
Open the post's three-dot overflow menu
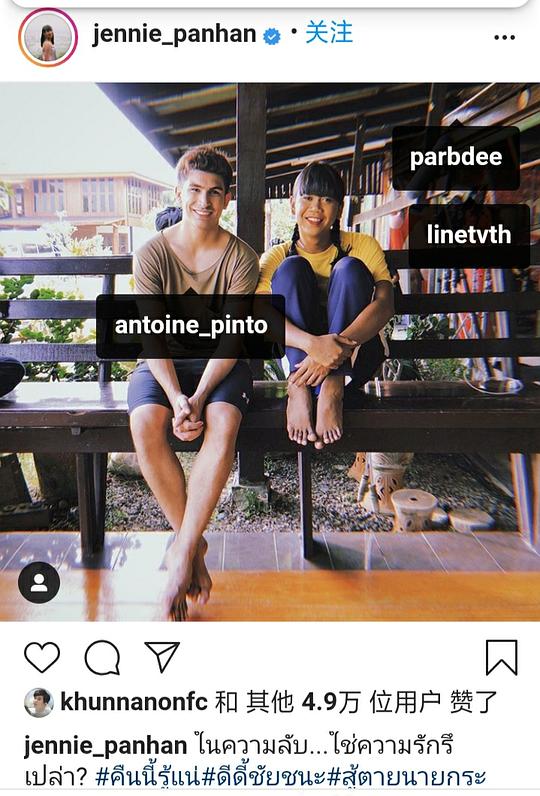click(504, 37)
